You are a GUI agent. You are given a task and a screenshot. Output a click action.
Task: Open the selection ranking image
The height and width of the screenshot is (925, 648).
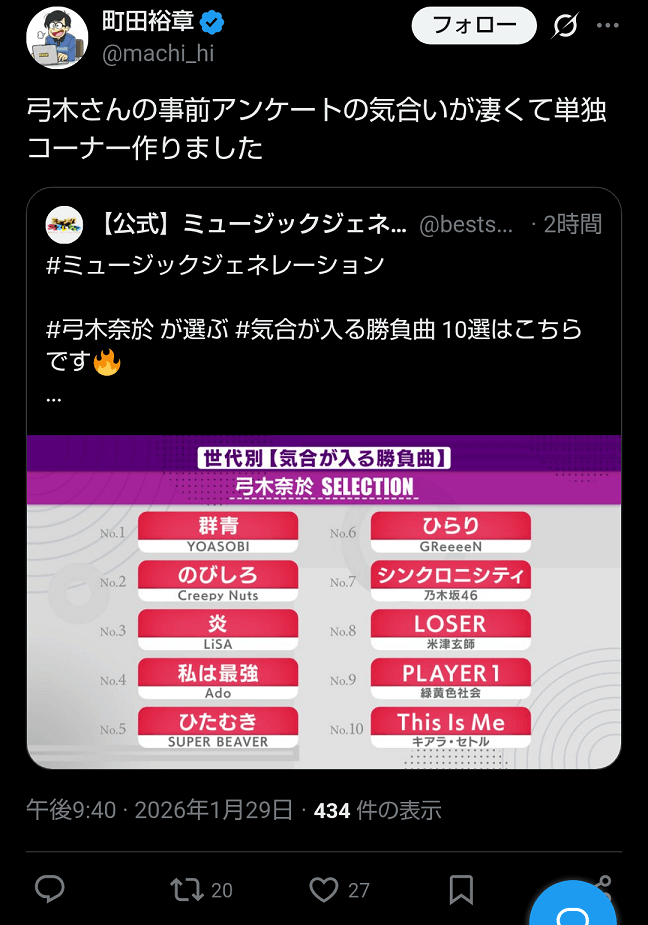tap(324, 600)
